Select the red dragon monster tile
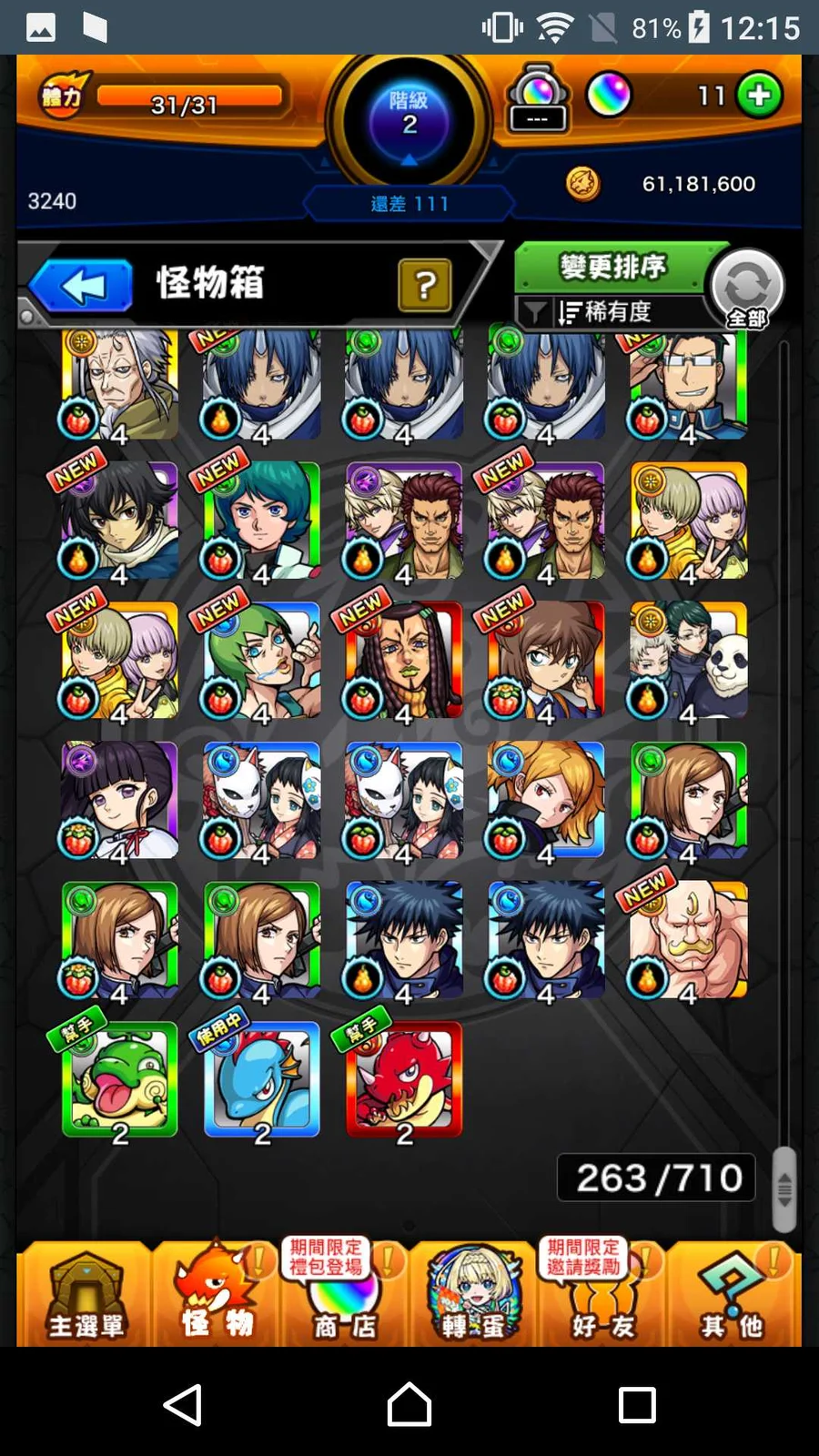 404,1079
